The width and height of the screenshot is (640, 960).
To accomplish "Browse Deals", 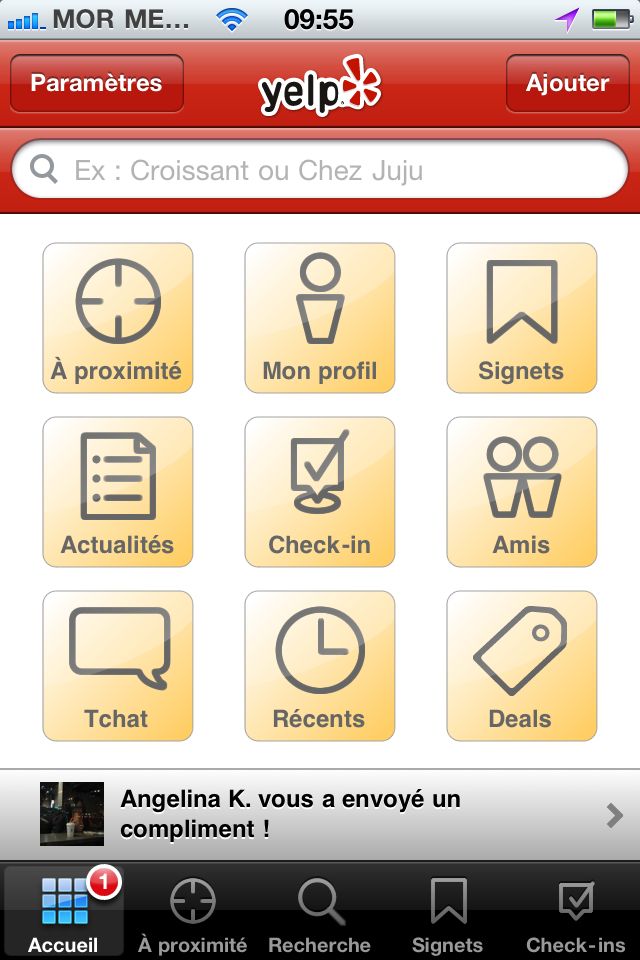I will point(521,666).
